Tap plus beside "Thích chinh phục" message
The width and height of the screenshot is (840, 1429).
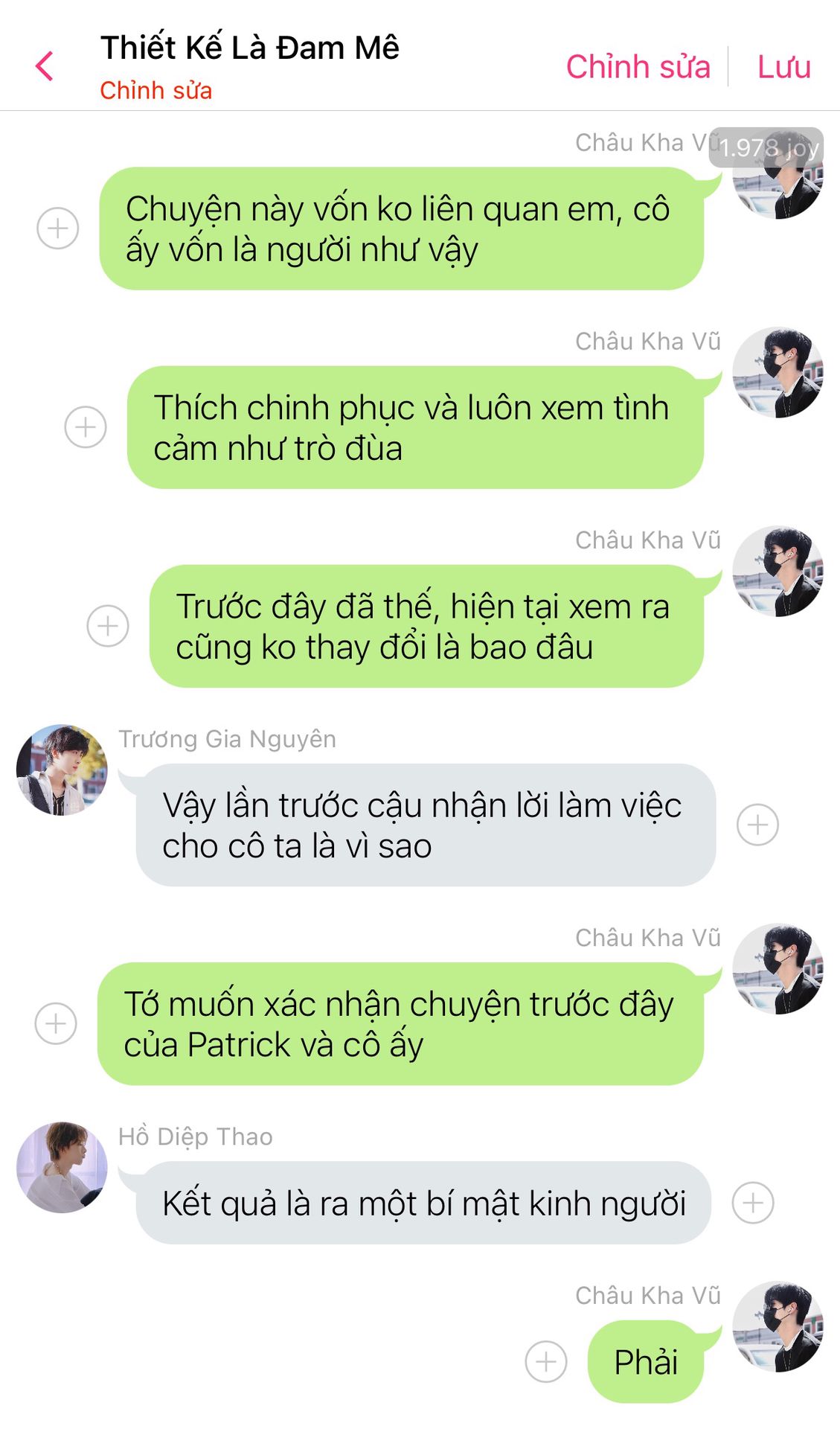[86, 426]
